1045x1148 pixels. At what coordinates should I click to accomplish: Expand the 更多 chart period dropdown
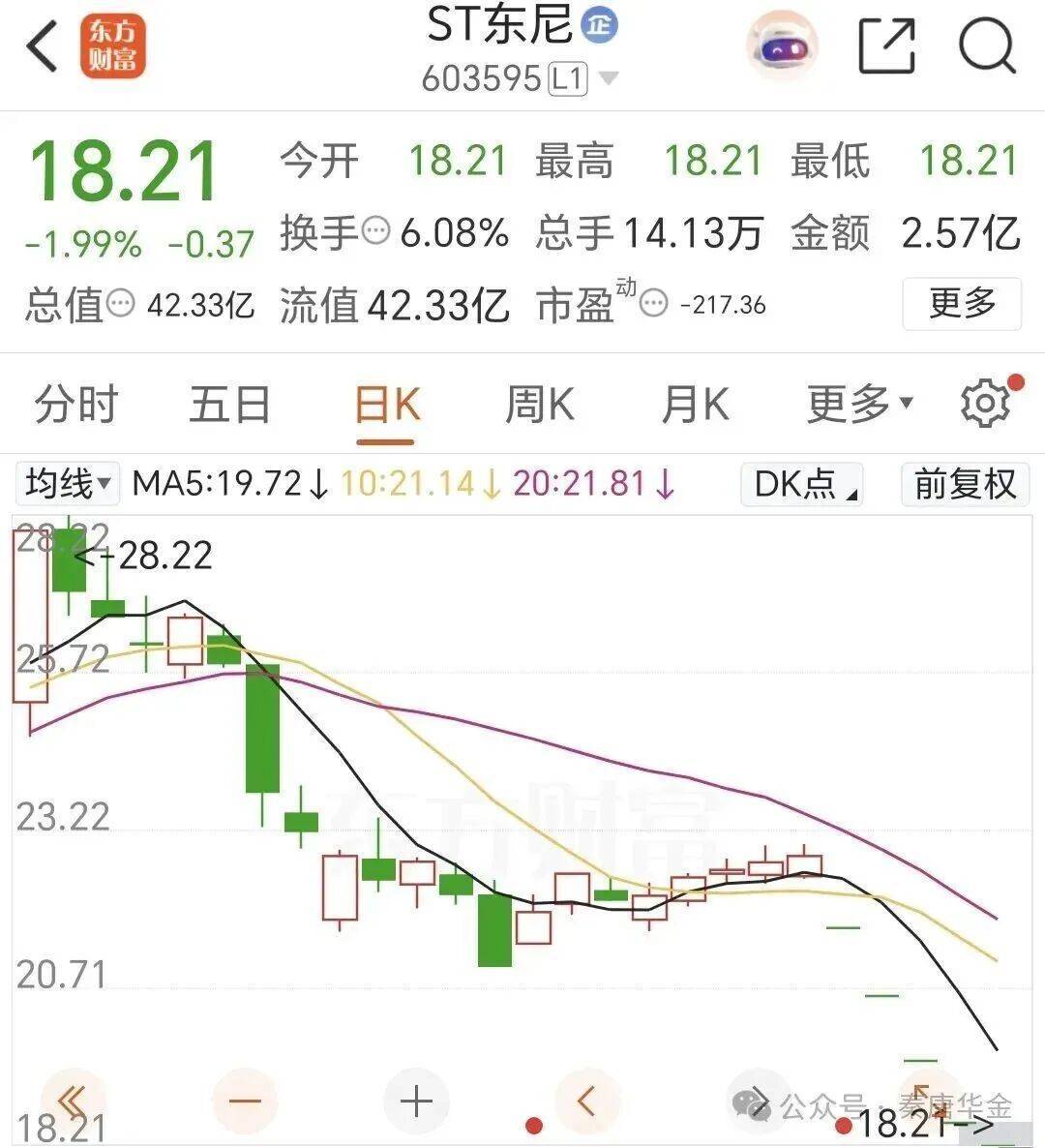tap(859, 405)
